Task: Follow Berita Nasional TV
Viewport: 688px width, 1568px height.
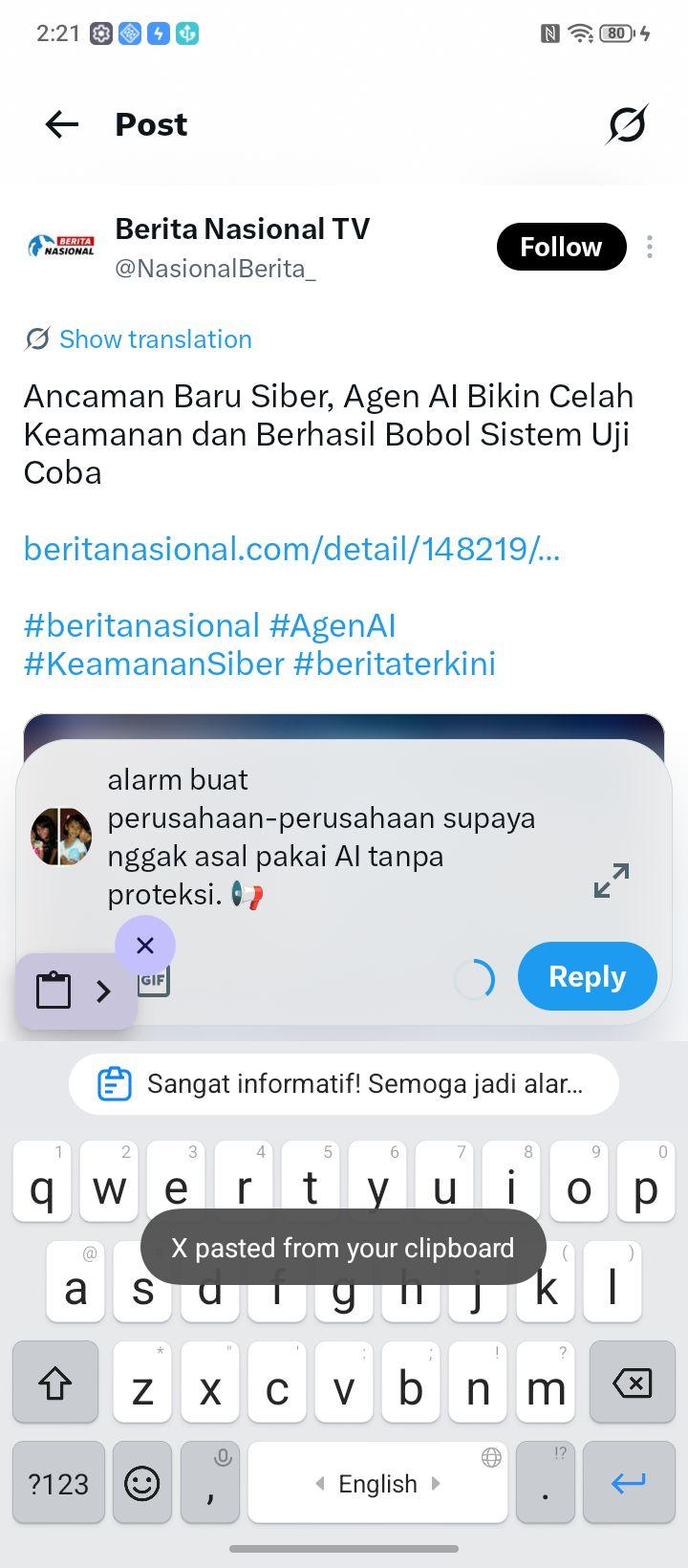Action: pos(561,247)
